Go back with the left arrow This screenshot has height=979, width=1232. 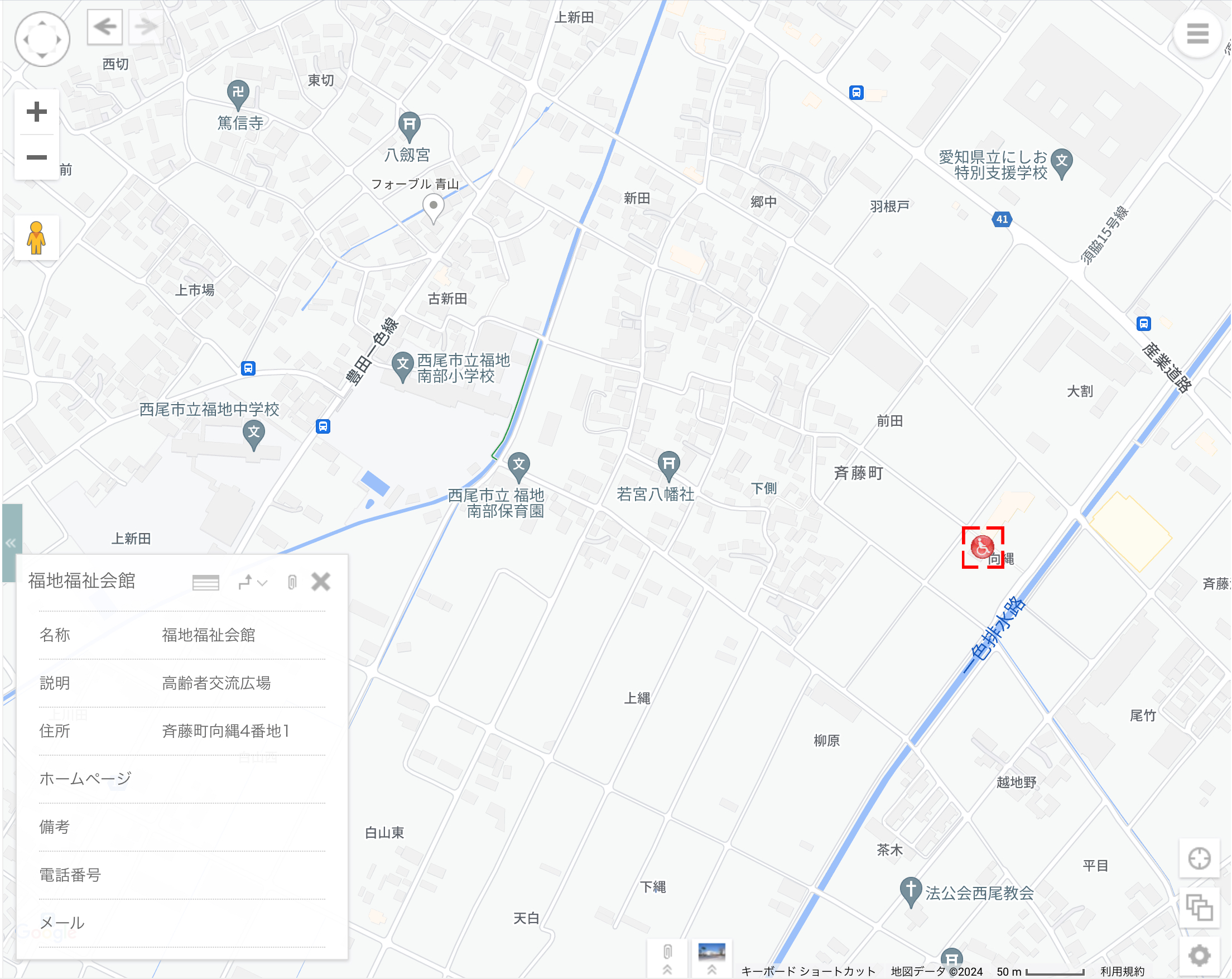104,26
